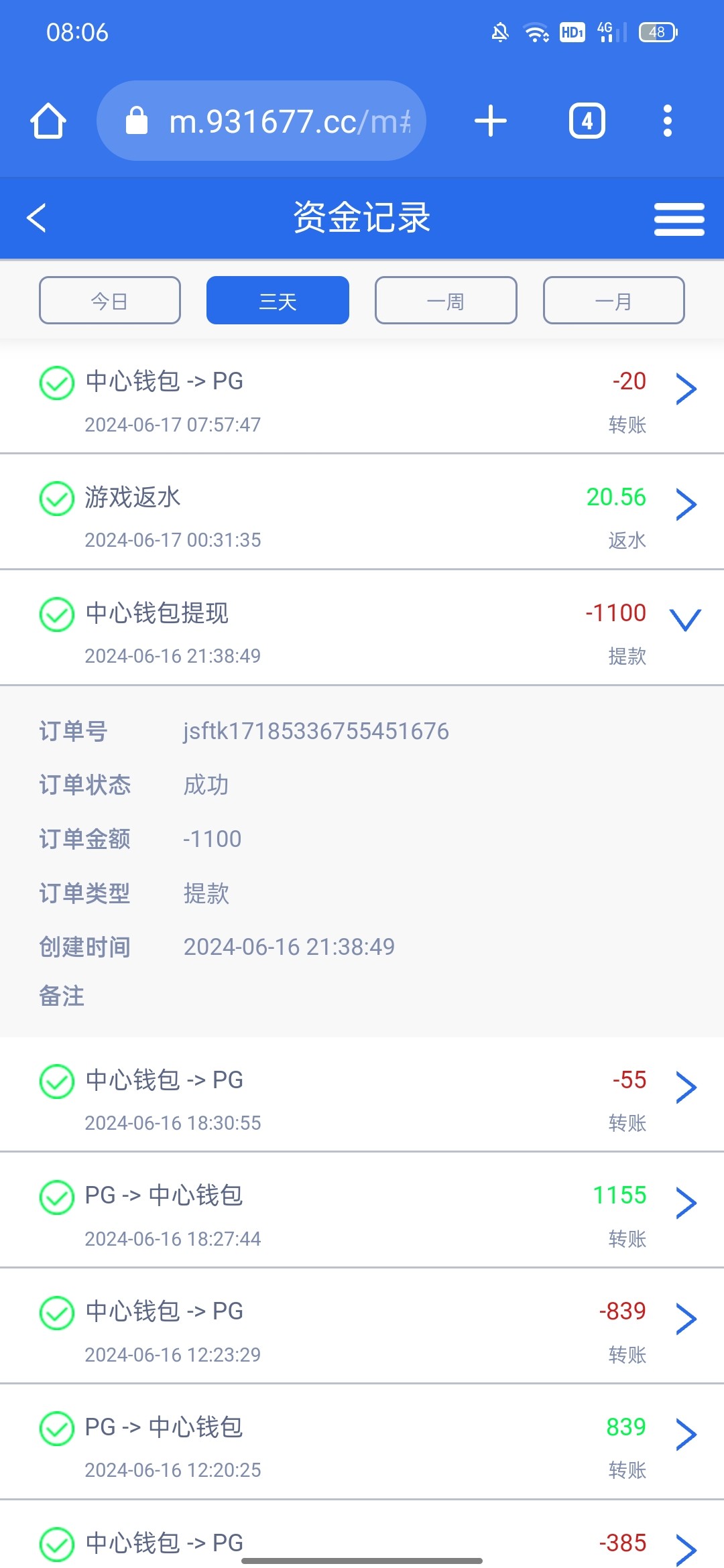Tap the home icon in browser toolbar
Viewport: 724px width, 1568px height.
click(48, 120)
